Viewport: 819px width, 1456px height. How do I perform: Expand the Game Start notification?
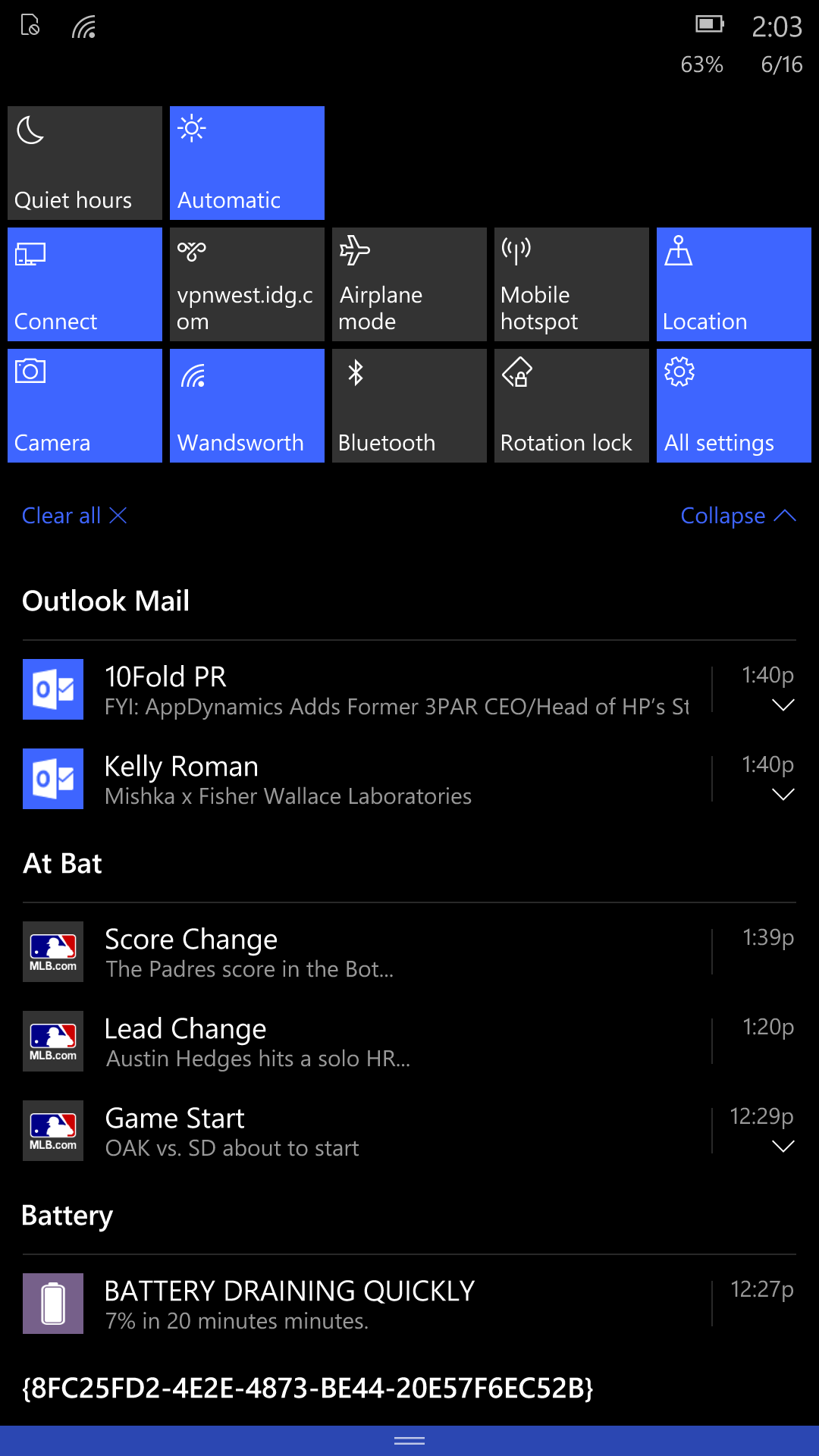pyautogui.click(x=783, y=1146)
